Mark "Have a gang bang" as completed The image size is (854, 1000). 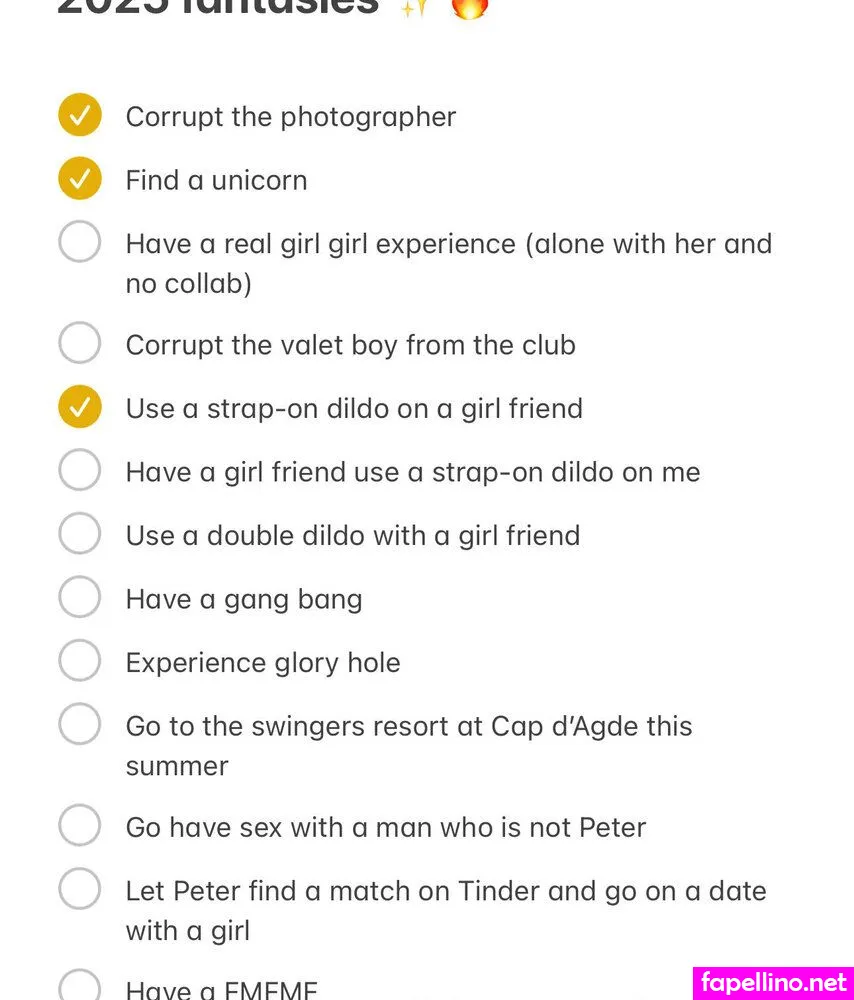pyautogui.click(x=80, y=598)
